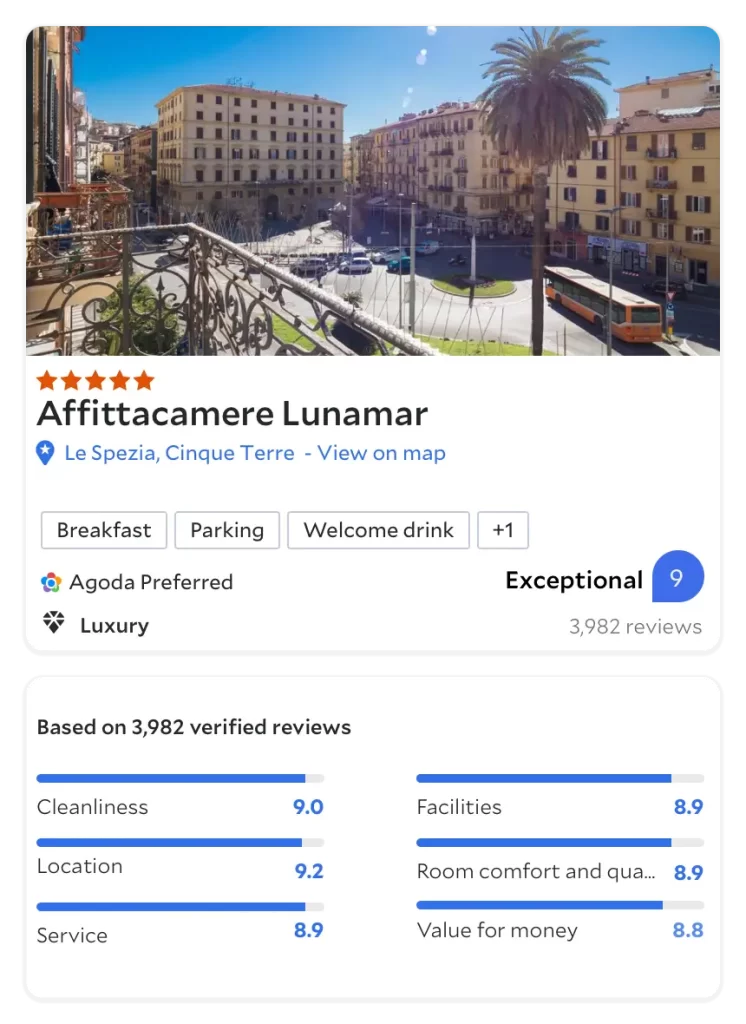This screenshot has height=1024, width=746.
Task: Open the hotel photo gallery
Action: pyautogui.click(x=372, y=190)
